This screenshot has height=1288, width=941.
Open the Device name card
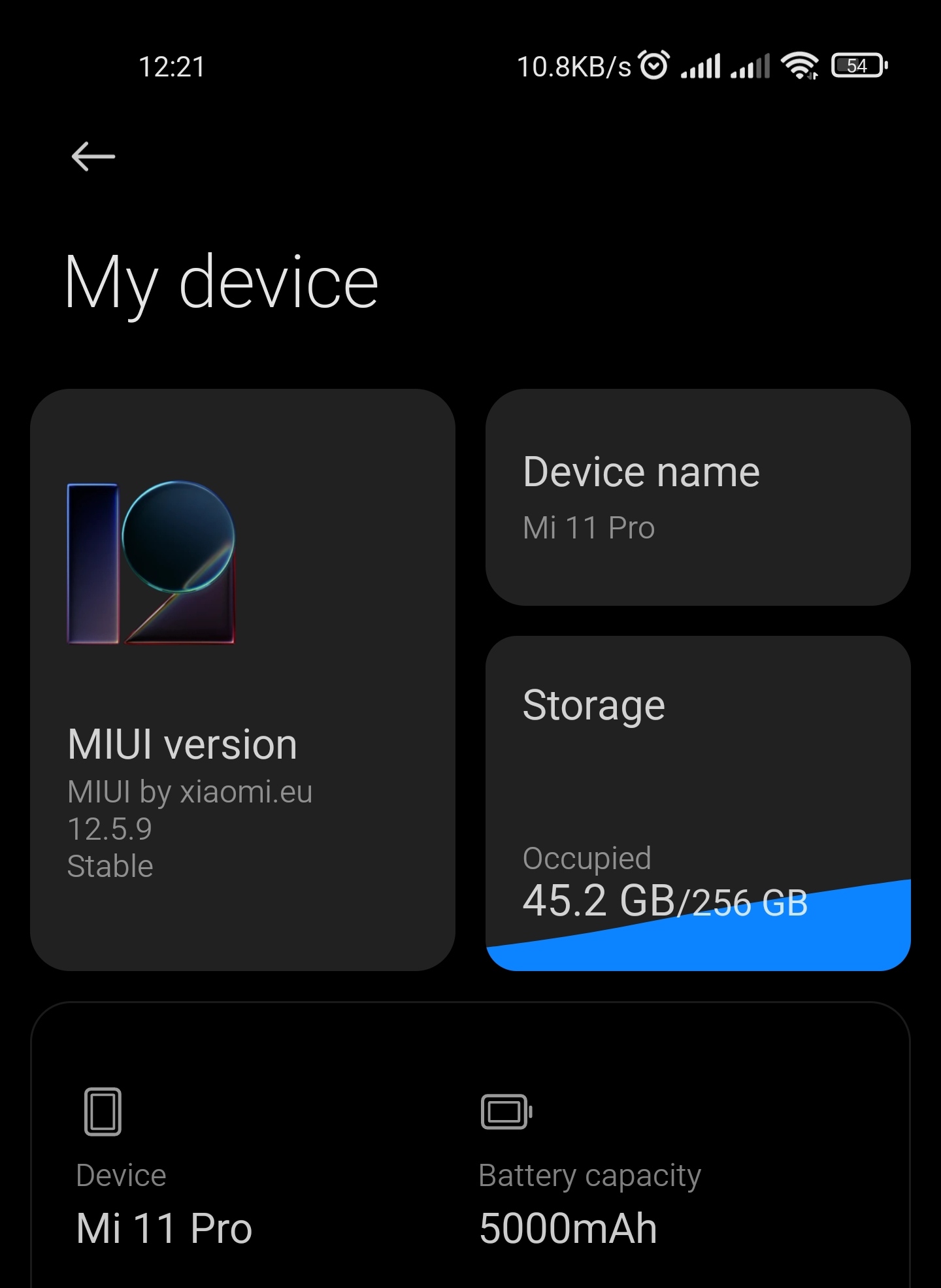tap(697, 497)
